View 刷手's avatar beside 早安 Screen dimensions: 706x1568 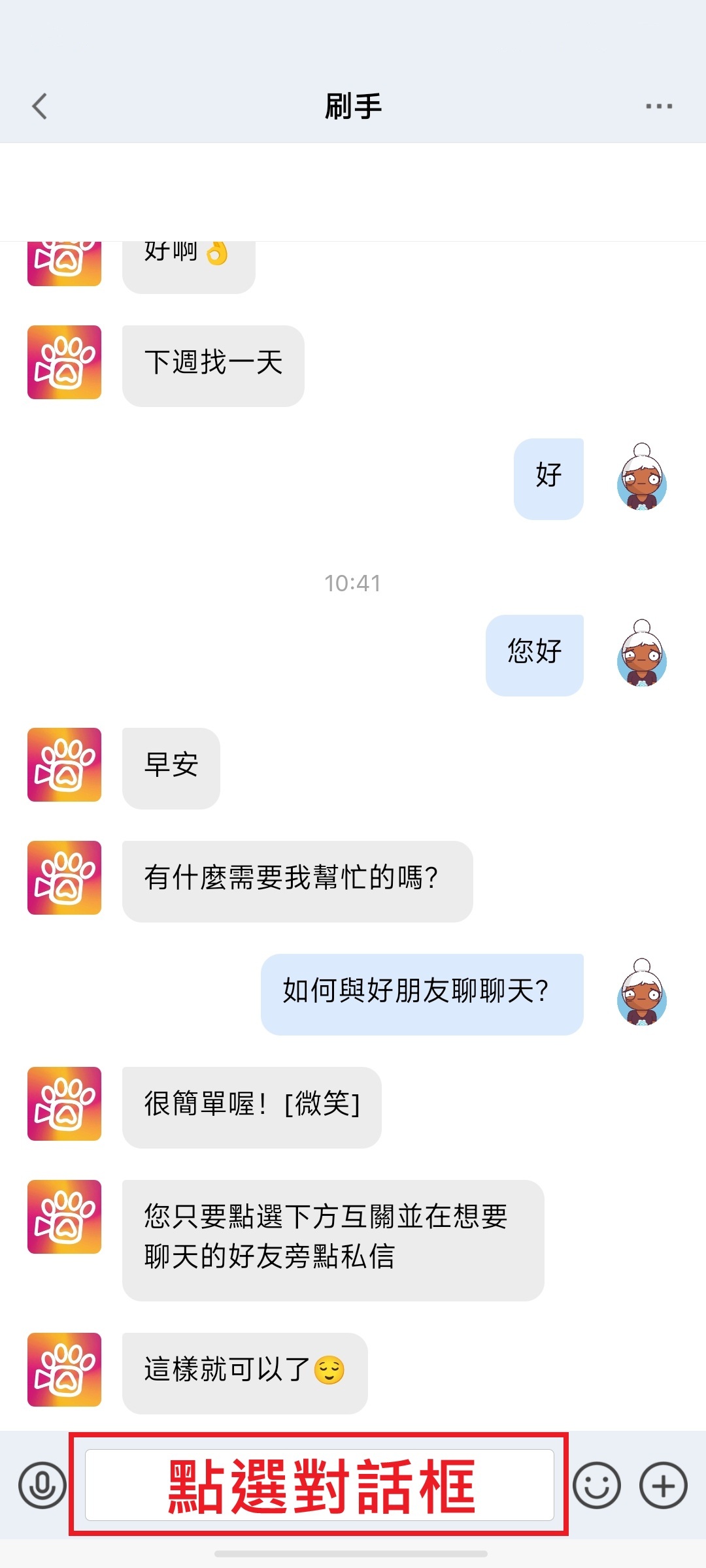click(x=64, y=764)
